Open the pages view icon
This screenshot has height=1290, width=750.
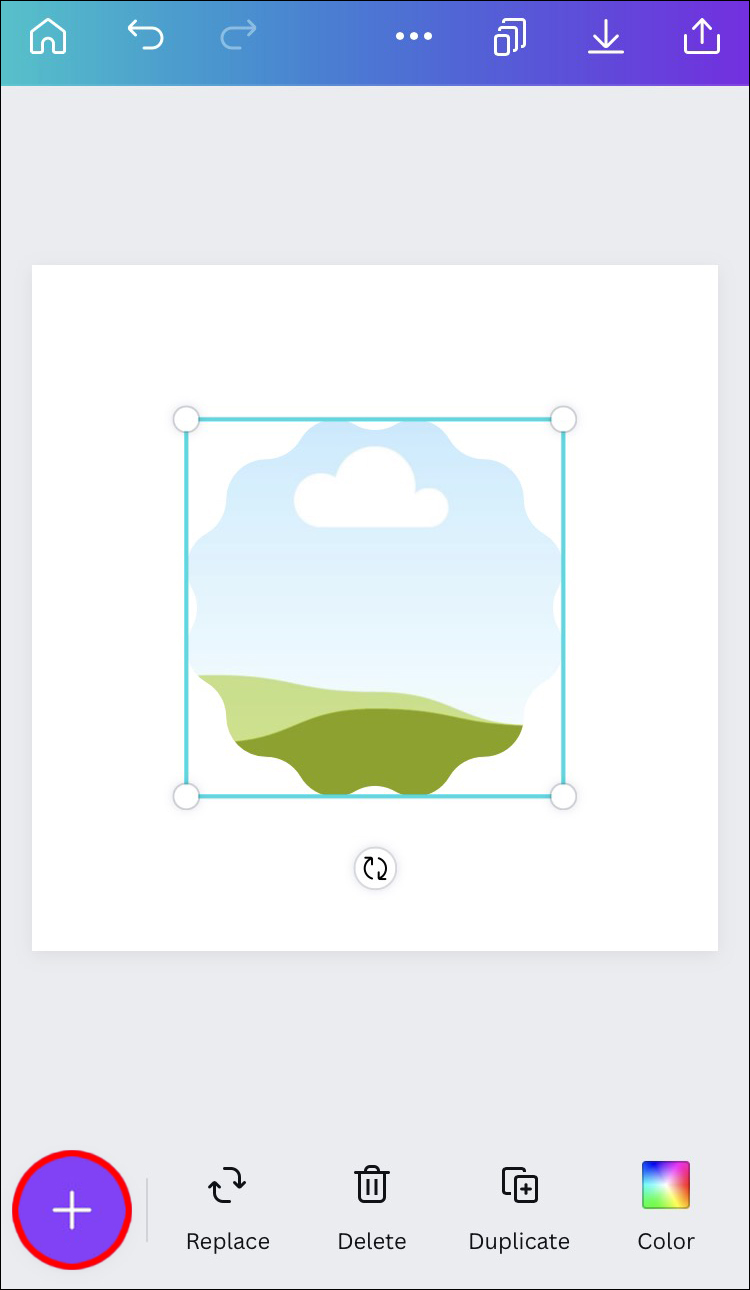(510, 38)
